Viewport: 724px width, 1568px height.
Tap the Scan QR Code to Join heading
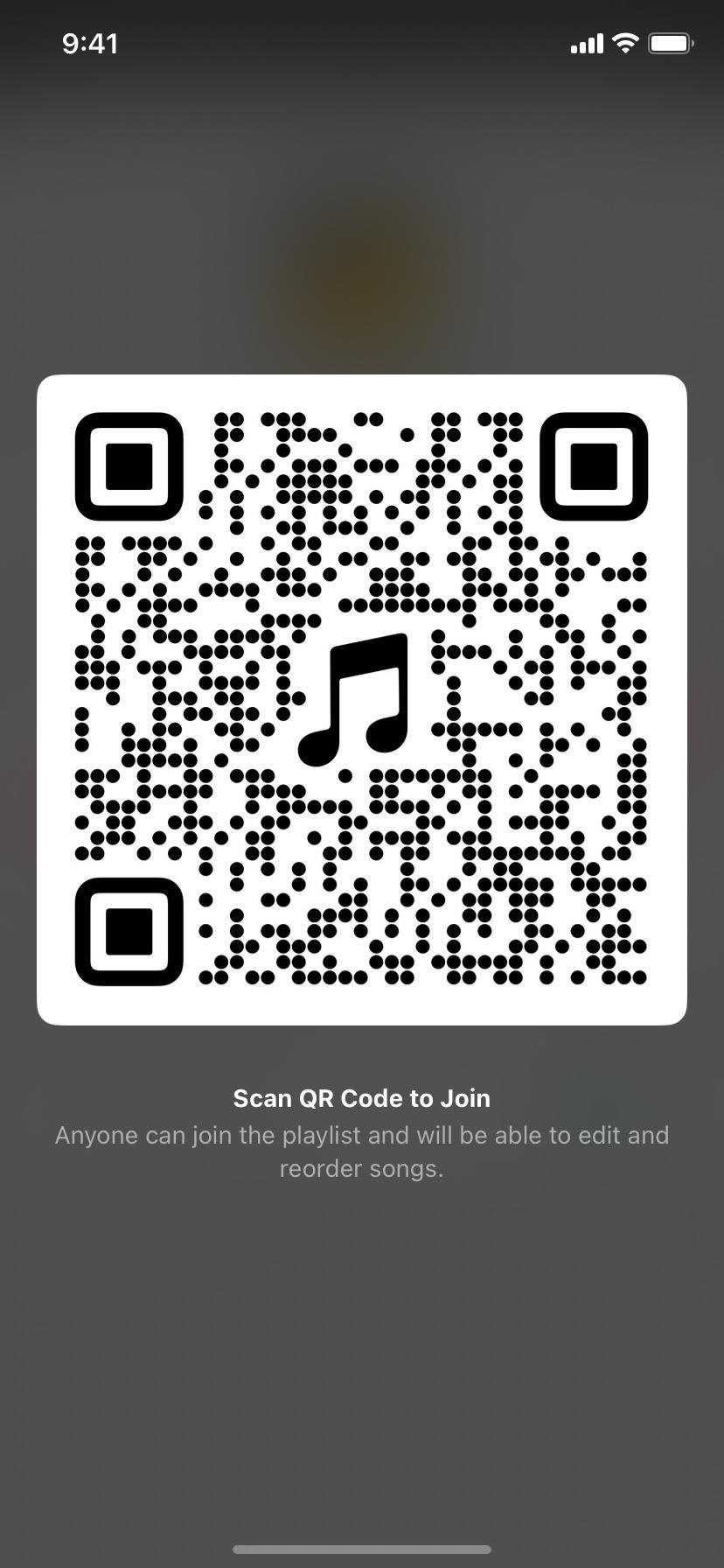[x=361, y=1098]
